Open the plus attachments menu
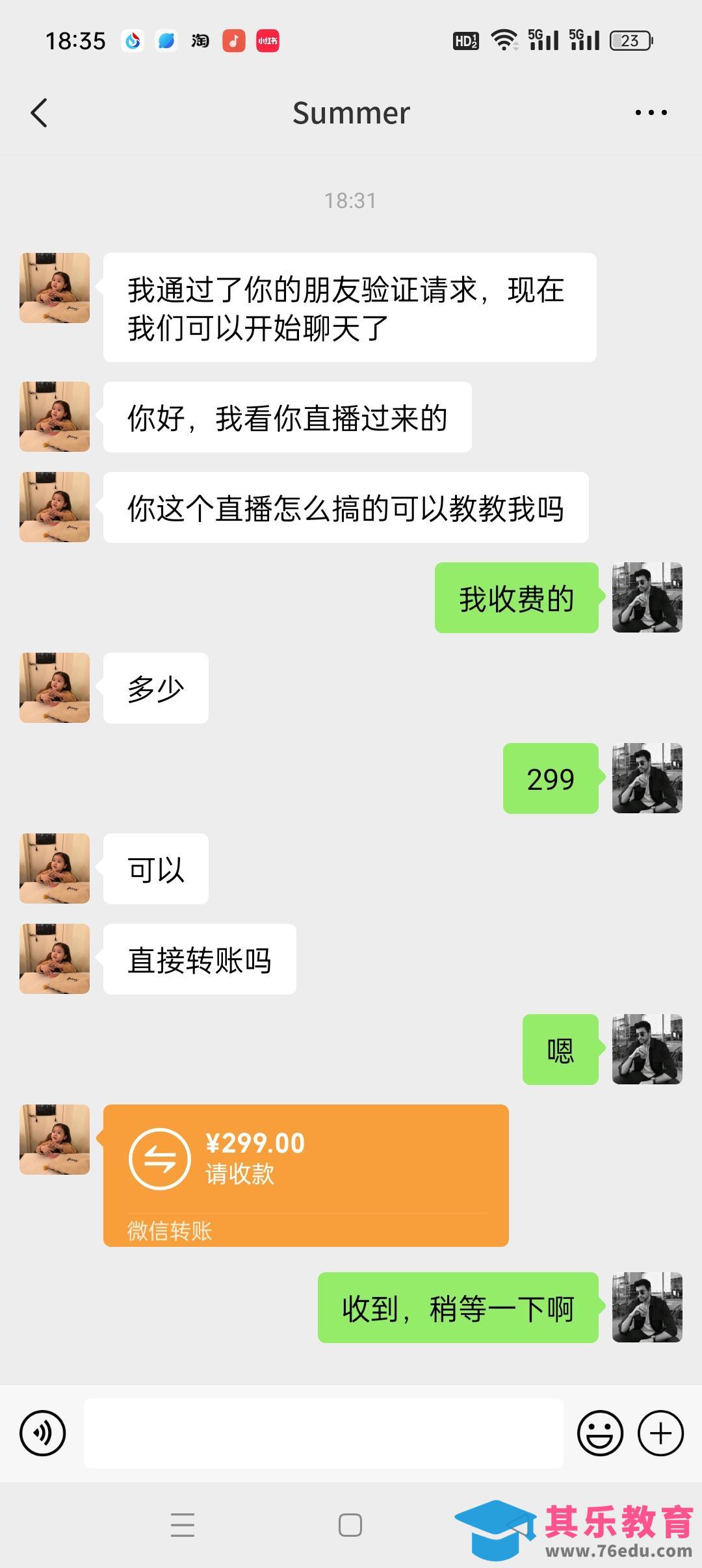 coord(660,1433)
